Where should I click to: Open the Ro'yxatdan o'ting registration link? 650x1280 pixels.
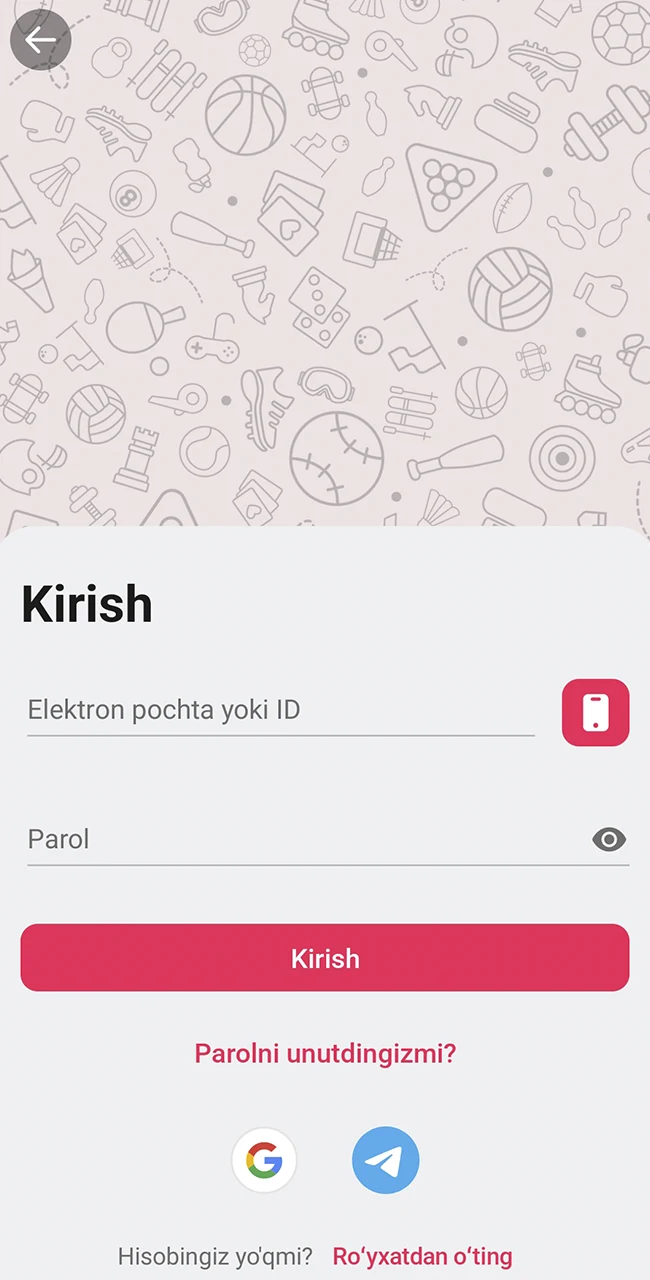click(x=422, y=1256)
